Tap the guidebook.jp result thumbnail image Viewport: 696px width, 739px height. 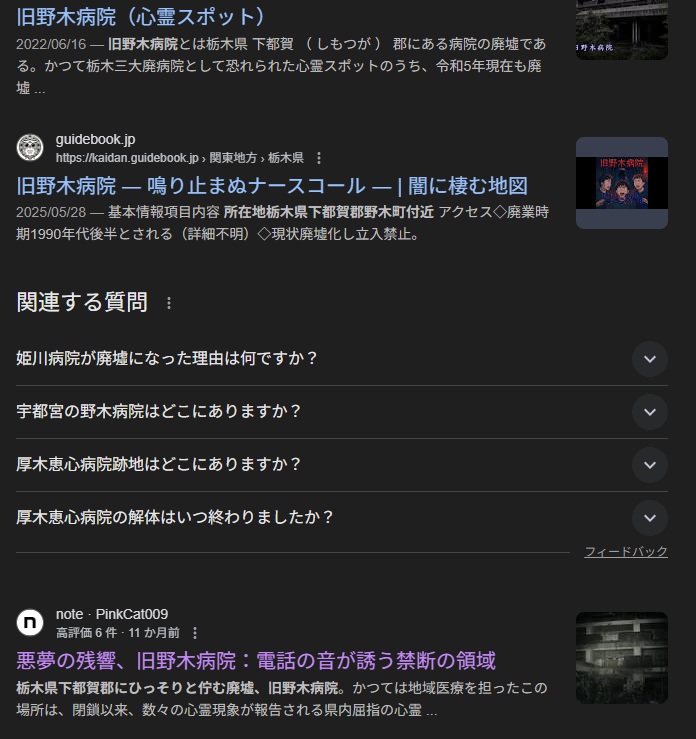tap(621, 183)
